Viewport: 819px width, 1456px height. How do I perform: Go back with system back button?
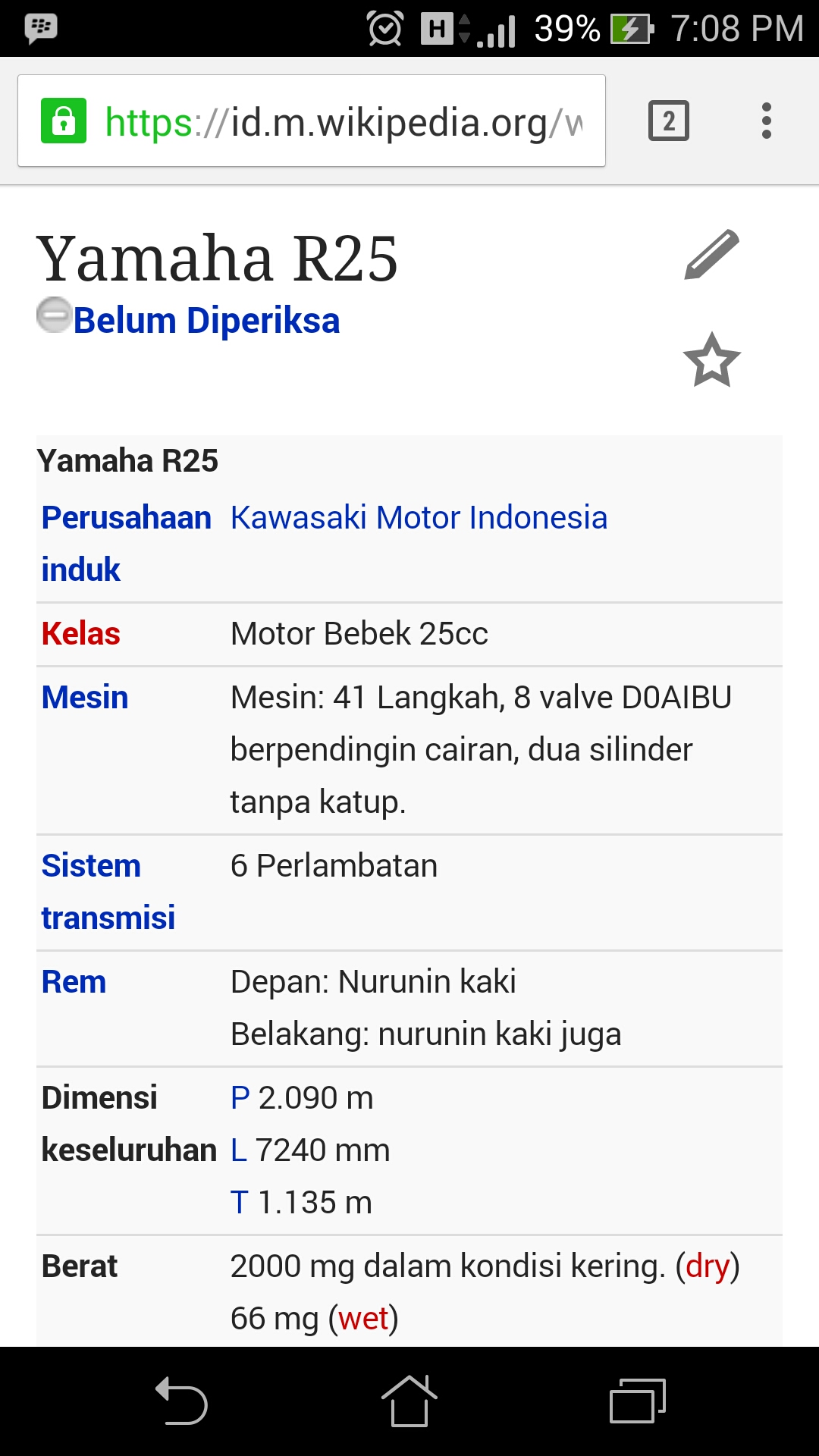pyautogui.click(x=182, y=1401)
